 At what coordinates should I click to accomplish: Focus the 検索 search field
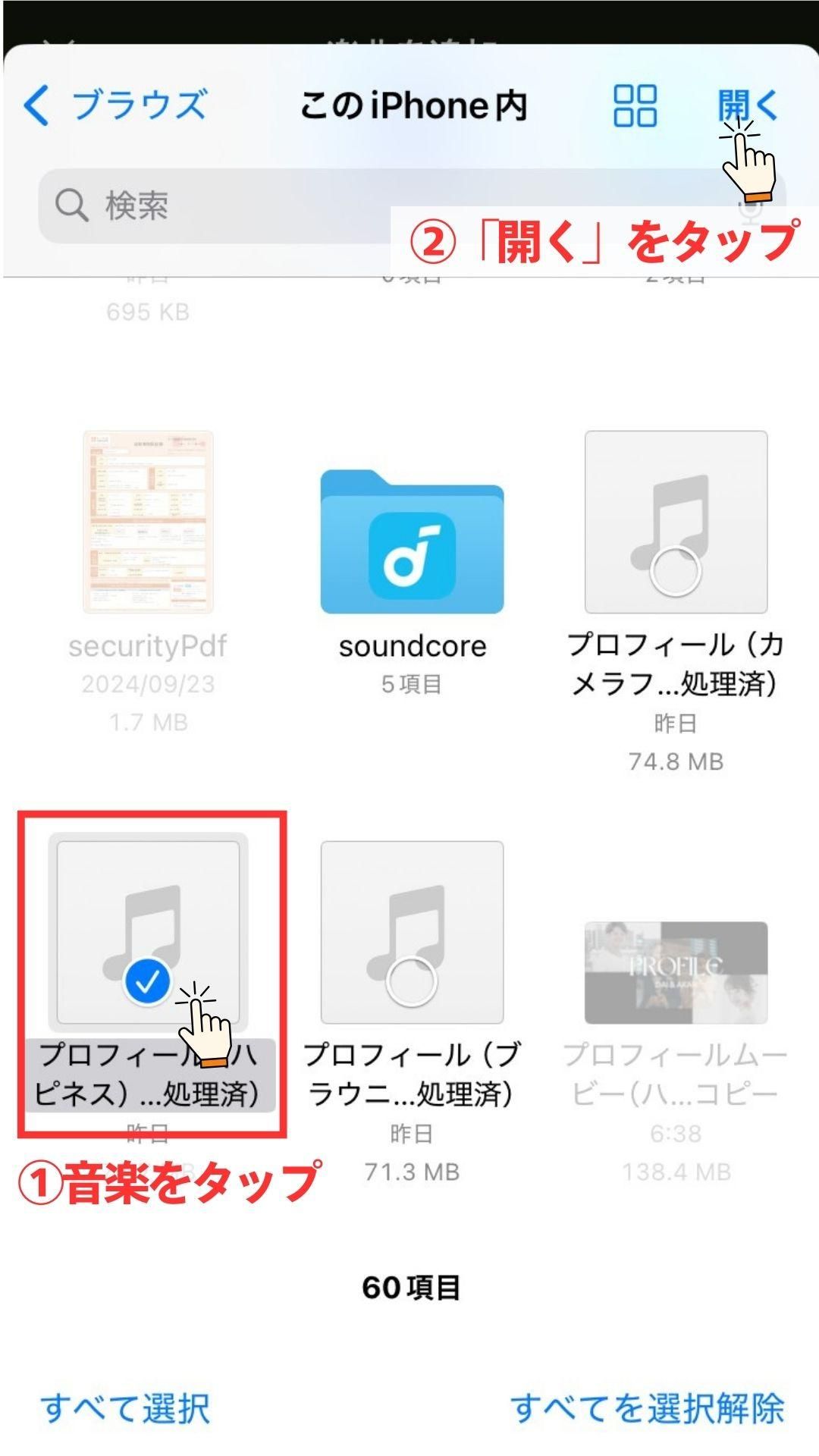227,206
